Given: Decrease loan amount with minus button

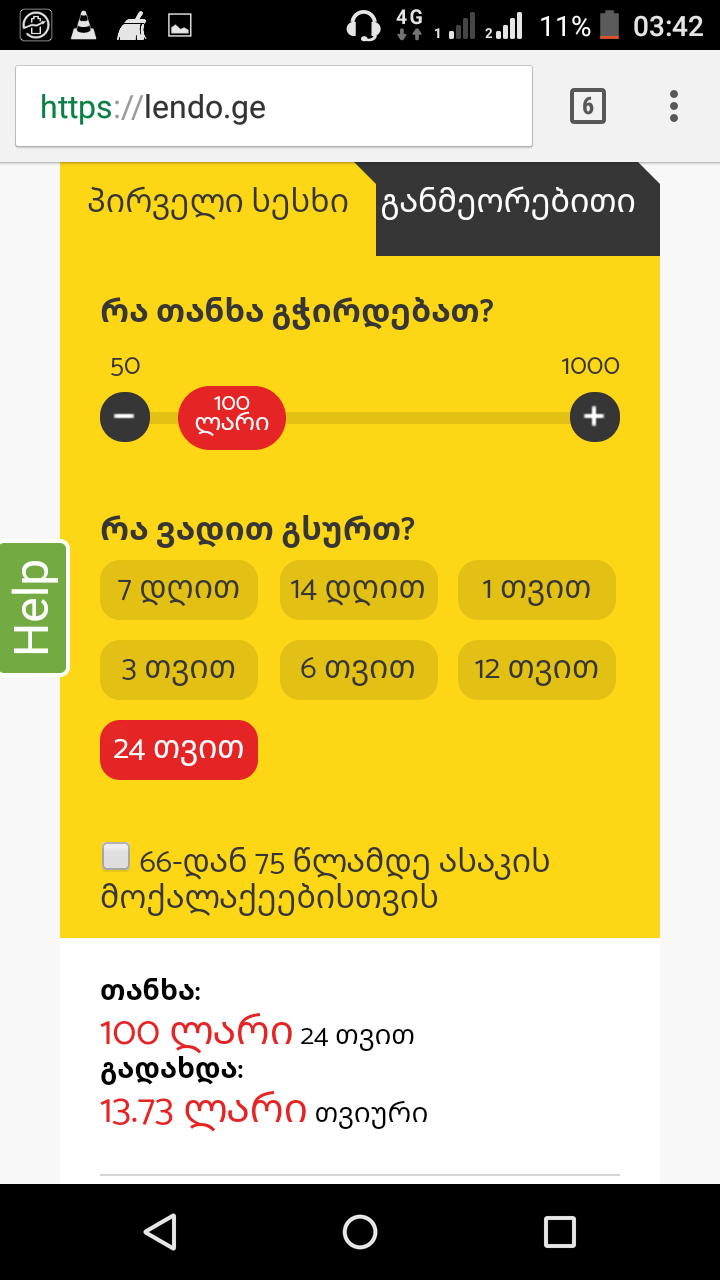Looking at the screenshot, I should (x=125, y=417).
